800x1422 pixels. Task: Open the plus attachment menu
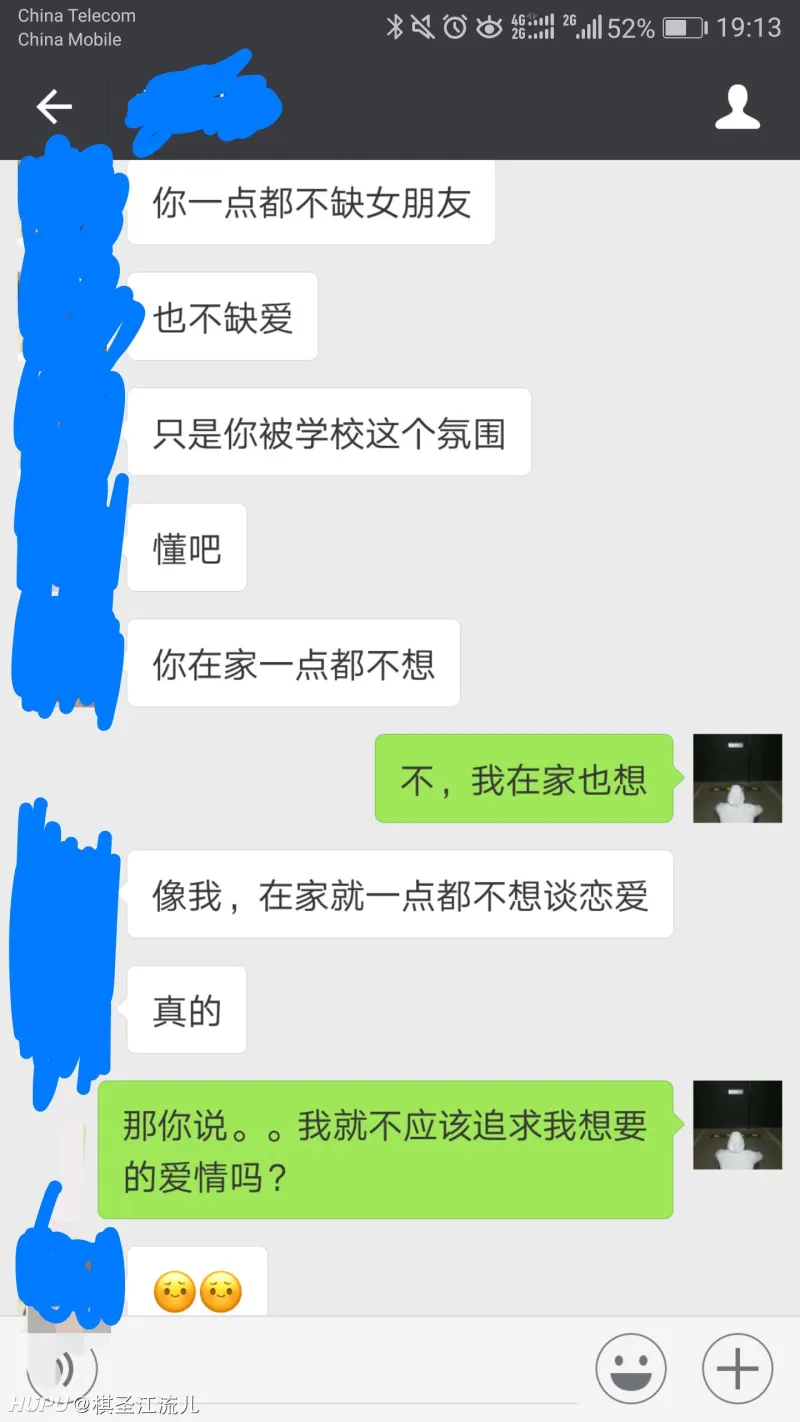point(738,1368)
